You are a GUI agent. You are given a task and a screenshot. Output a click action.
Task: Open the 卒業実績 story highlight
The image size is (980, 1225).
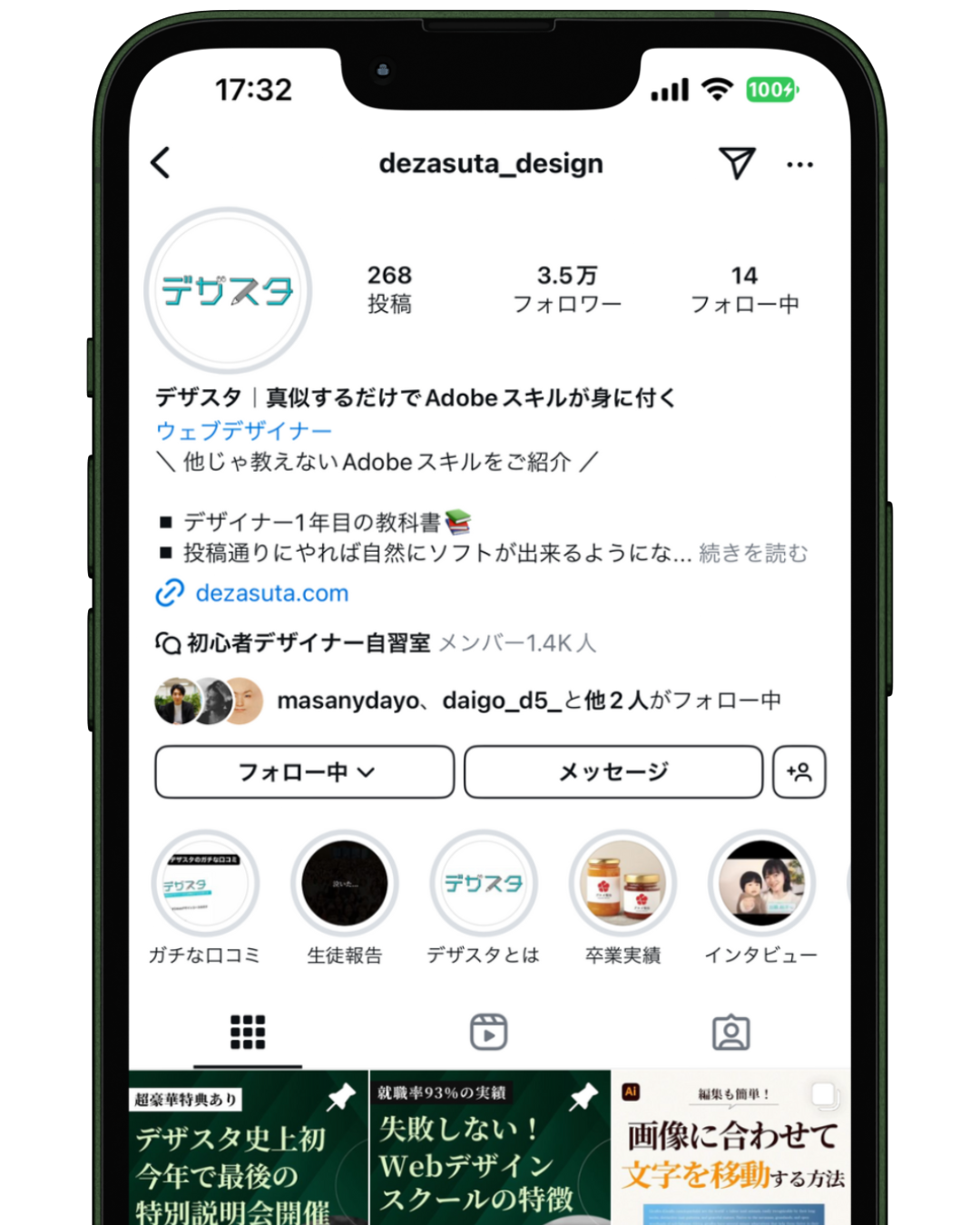coord(622,884)
